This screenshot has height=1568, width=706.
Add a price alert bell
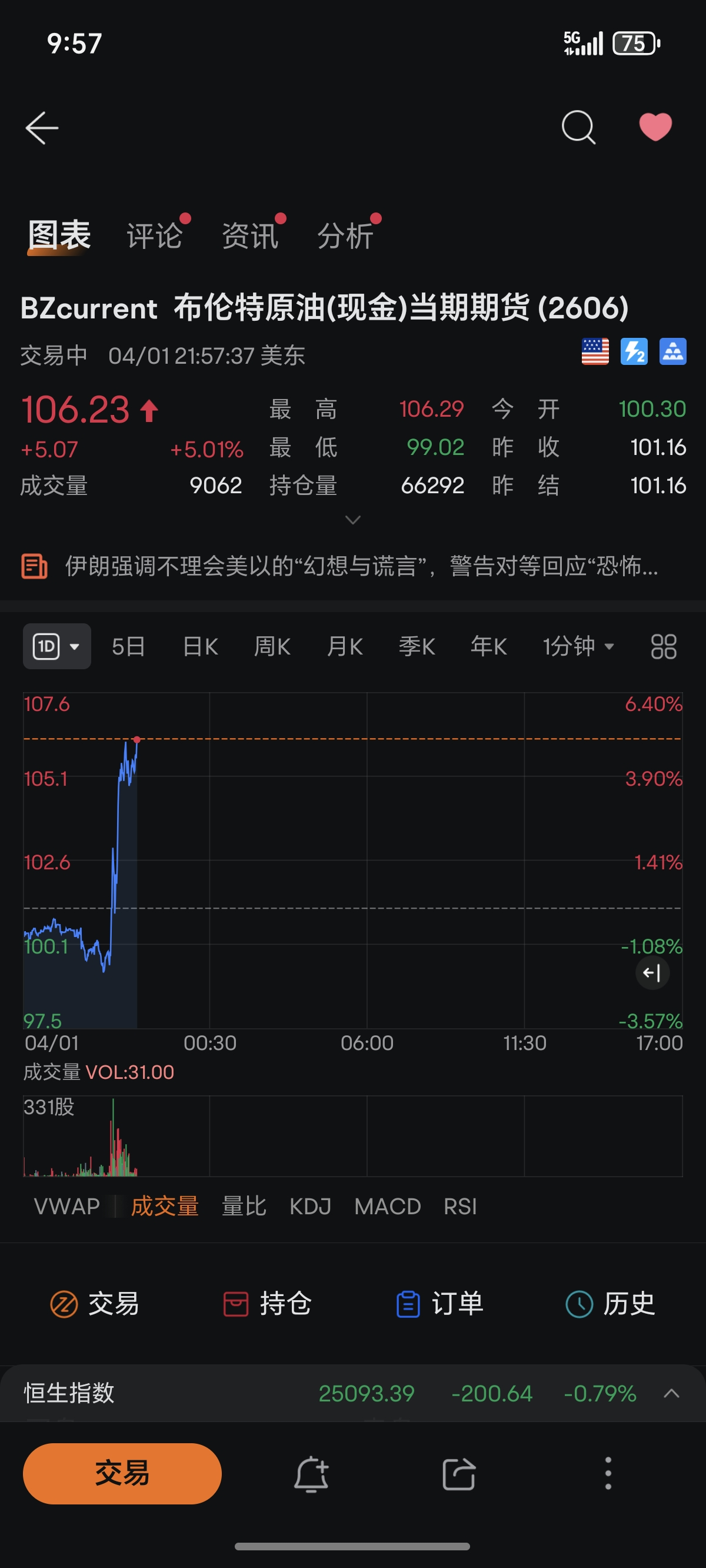click(312, 1474)
